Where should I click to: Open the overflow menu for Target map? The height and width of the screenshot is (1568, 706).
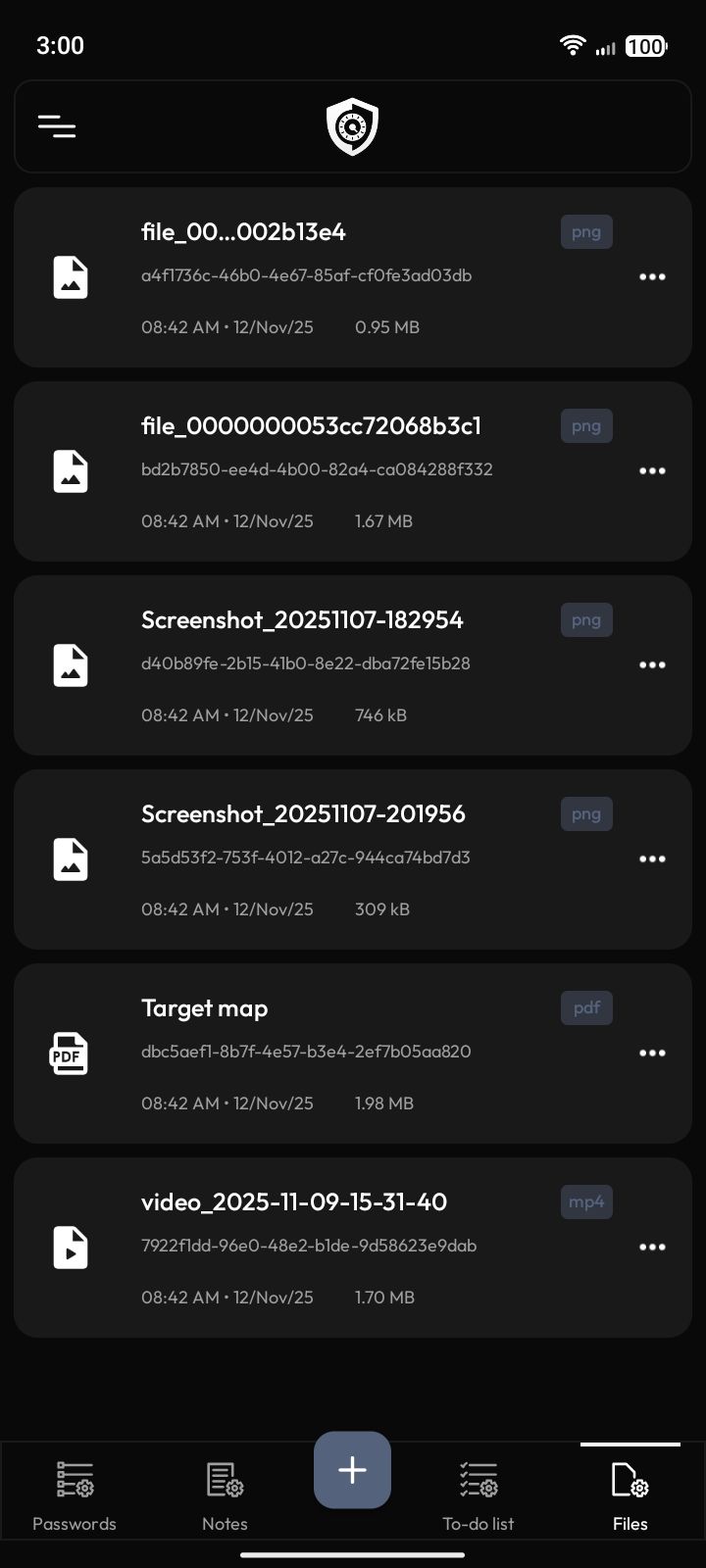click(x=652, y=1053)
